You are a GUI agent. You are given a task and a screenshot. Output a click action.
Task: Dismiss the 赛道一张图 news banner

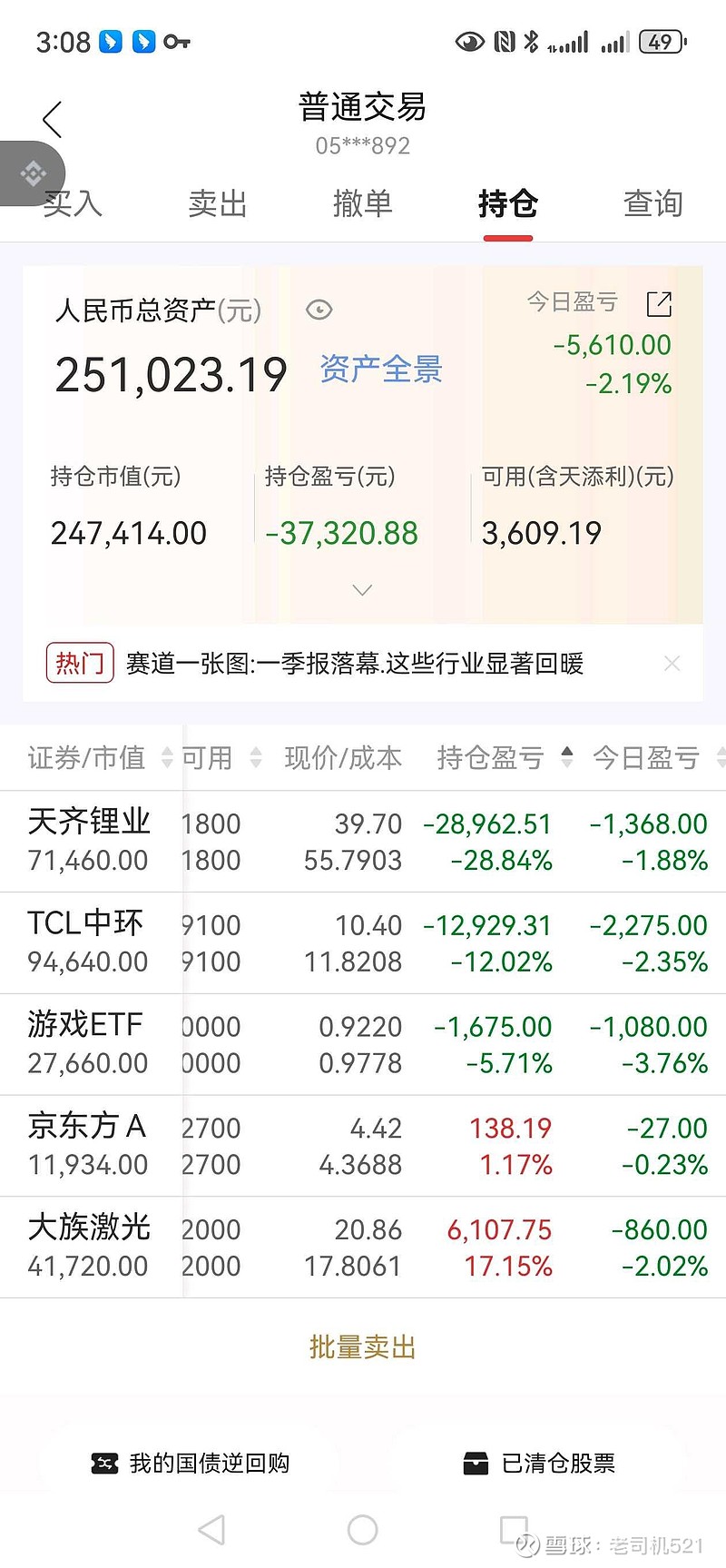pyautogui.click(x=672, y=664)
